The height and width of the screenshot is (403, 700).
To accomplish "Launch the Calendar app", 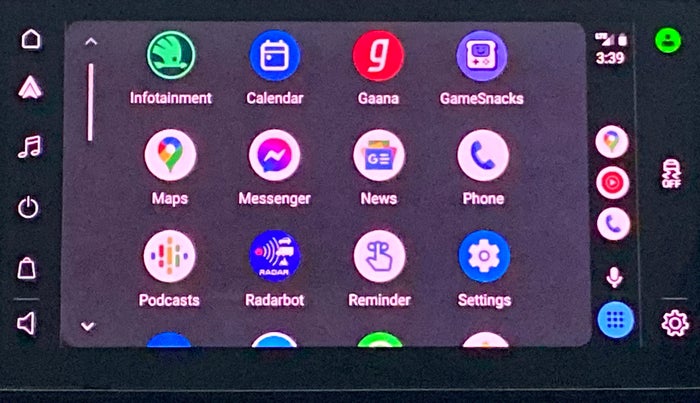I will point(275,57).
